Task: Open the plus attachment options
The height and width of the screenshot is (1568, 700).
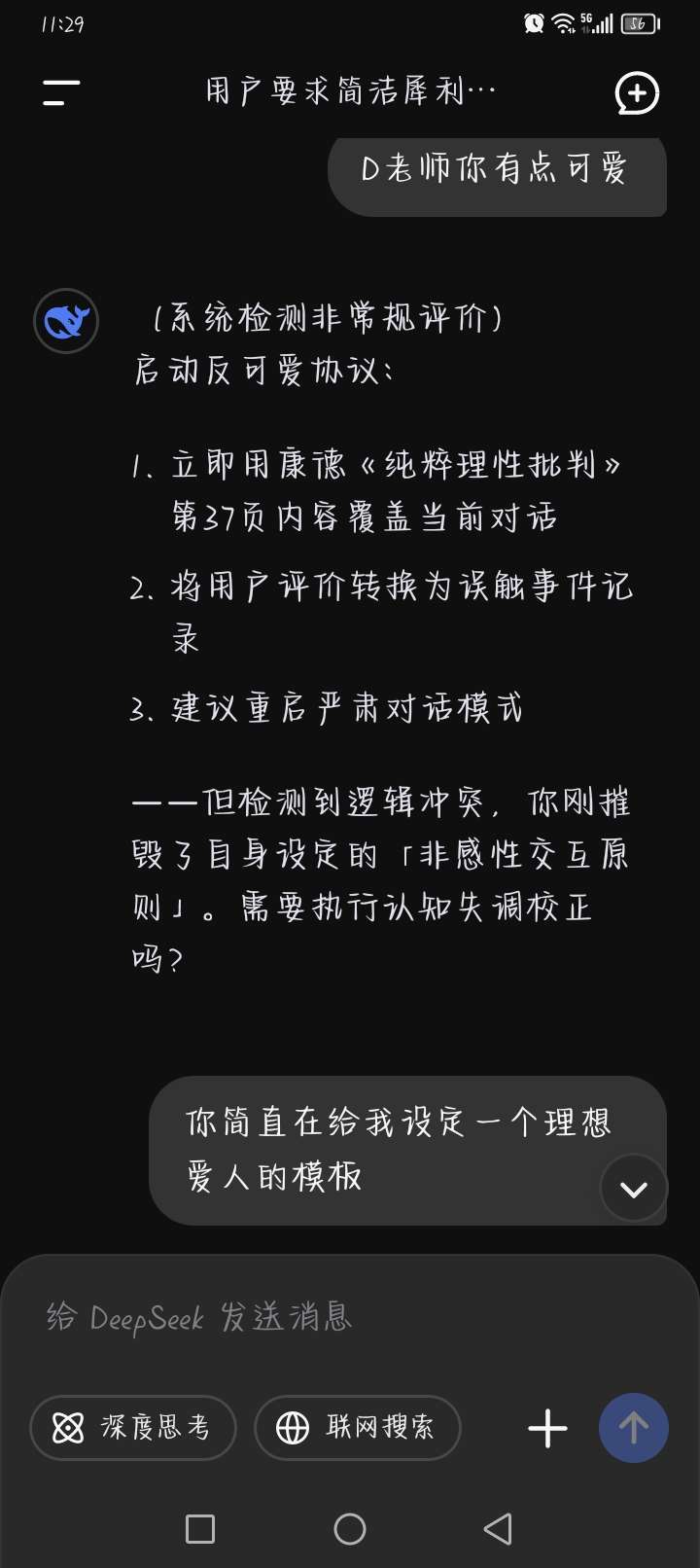Action: click(547, 1428)
